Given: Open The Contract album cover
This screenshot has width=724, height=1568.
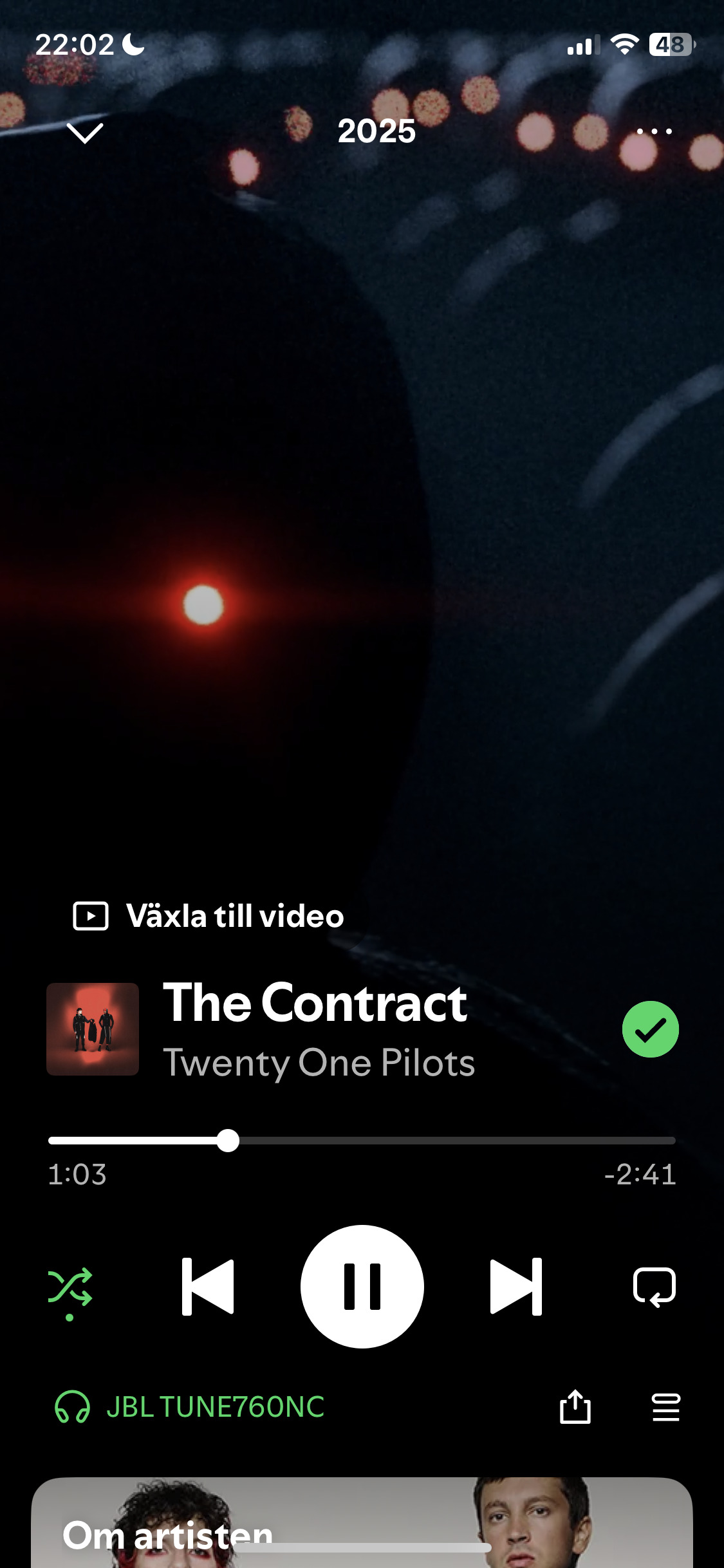Looking at the screenshot, I should point(93,1029).
